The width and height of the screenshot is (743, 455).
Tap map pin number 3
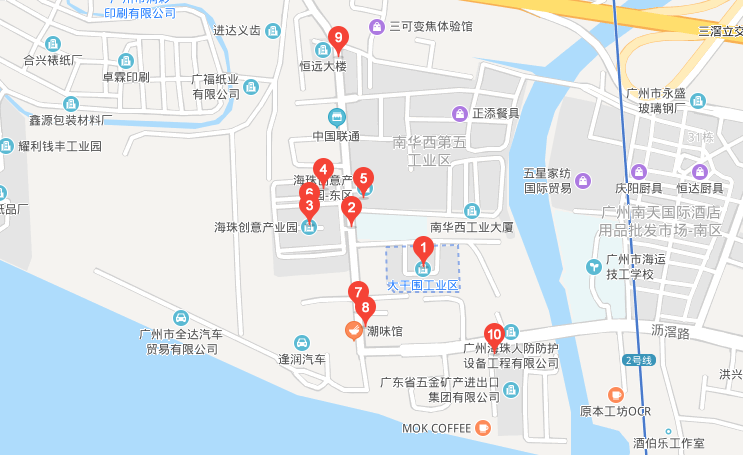(309, 206)
